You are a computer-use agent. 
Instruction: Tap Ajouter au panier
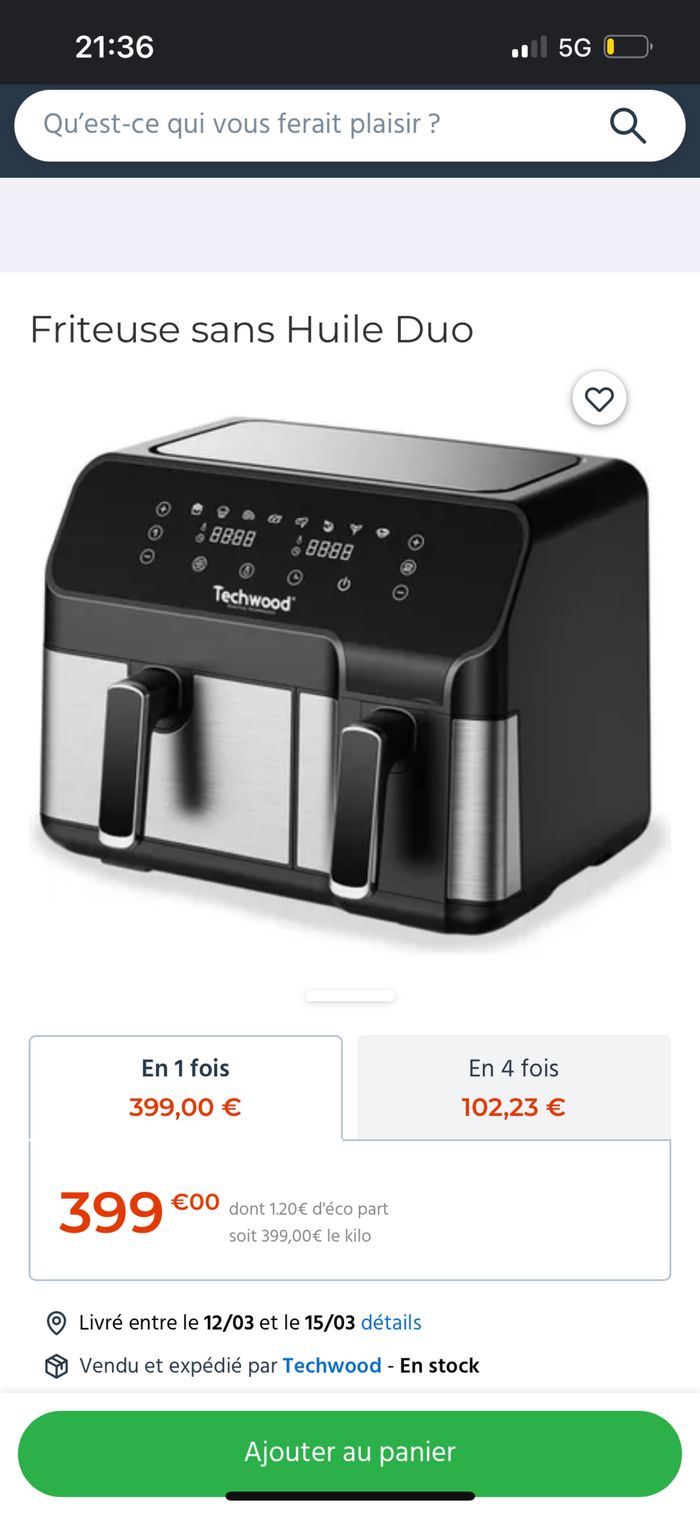tap(350, 1452)
